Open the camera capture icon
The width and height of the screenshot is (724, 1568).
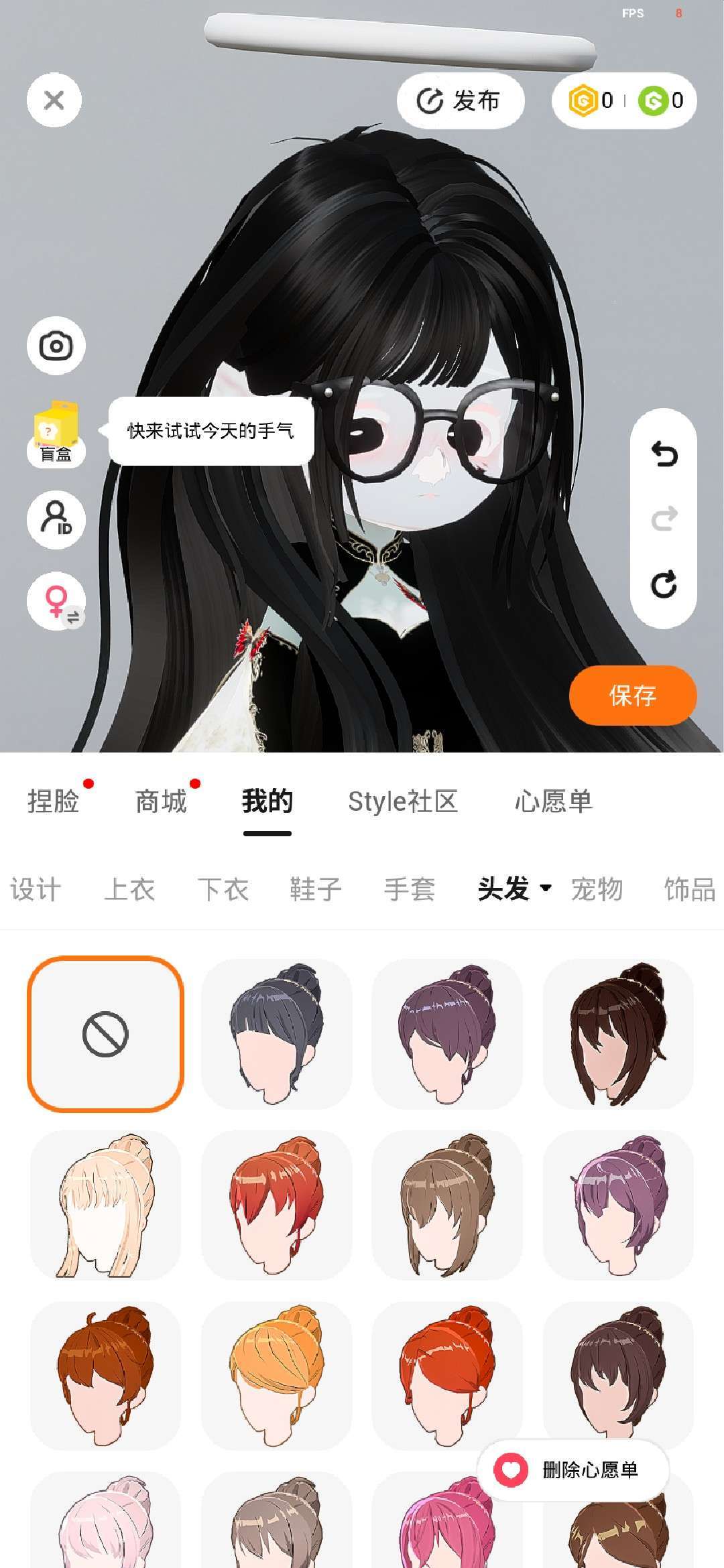click(x=56, y=346)
